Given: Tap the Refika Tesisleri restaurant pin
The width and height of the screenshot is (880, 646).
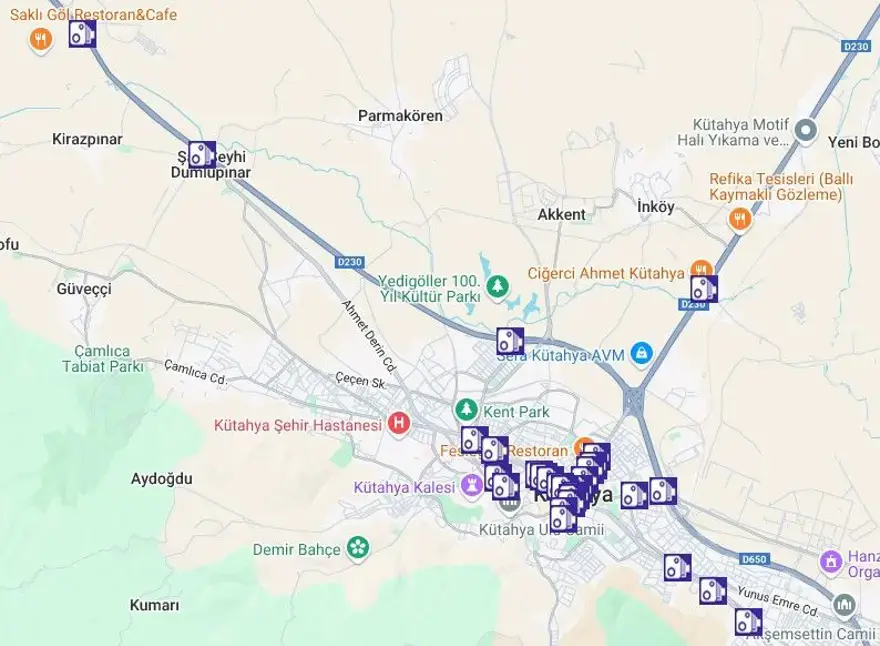Looking at the screenshot, I should point(739,218).
